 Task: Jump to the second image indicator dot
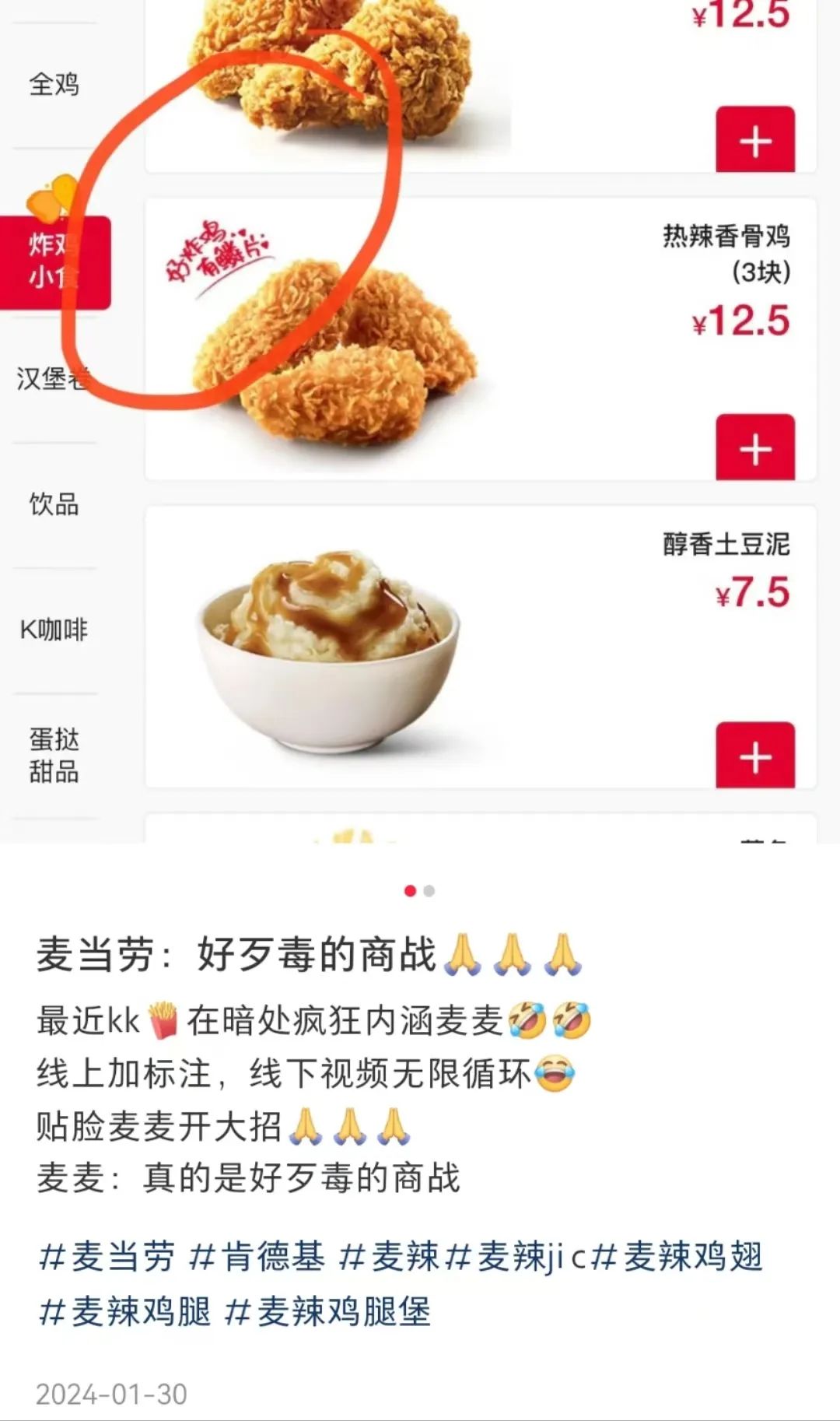pyautogui.click(x=429, y=891)
